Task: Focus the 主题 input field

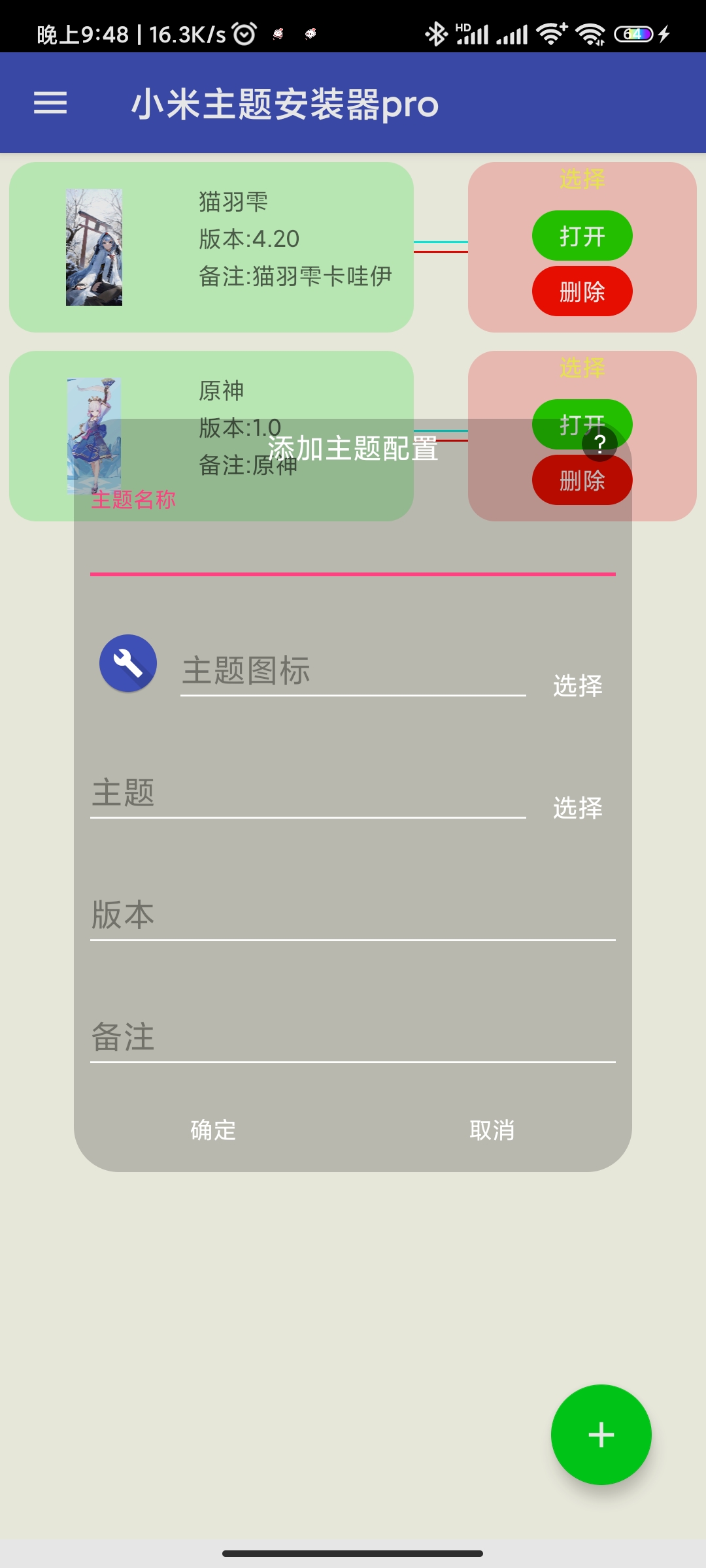Action: point(308,793)
